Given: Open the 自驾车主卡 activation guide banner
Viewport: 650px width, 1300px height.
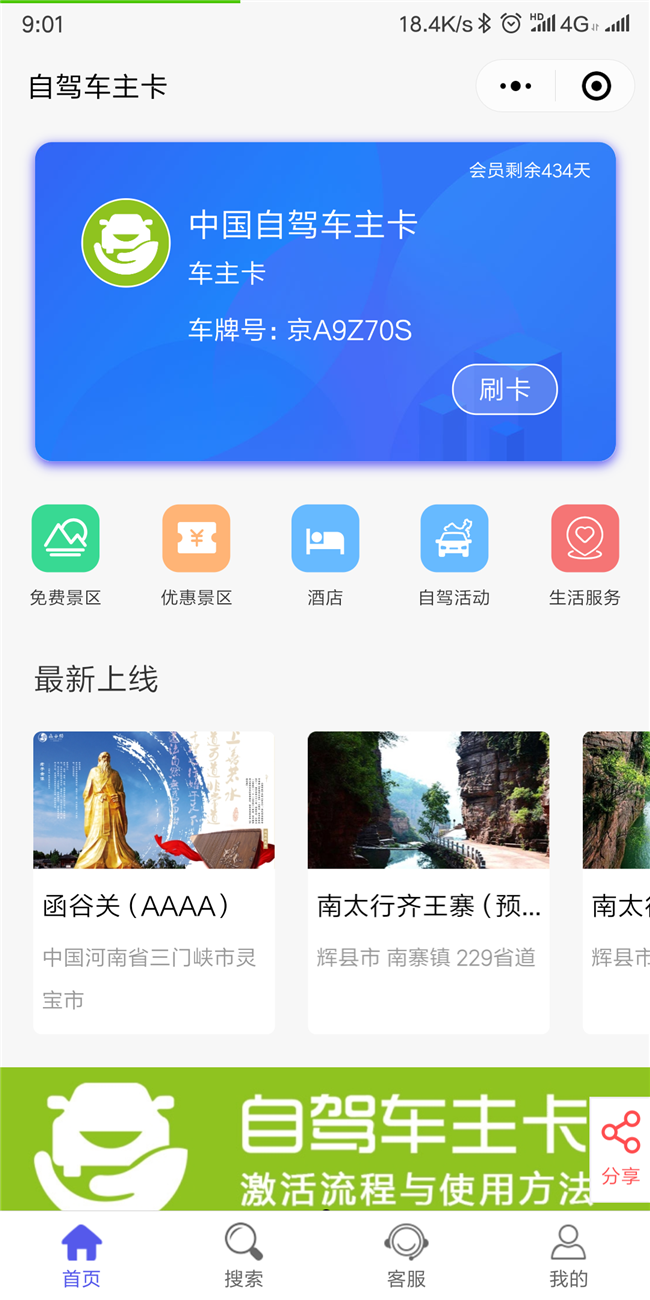Looking at the screenshot, I should click(x=300, y=1140).
